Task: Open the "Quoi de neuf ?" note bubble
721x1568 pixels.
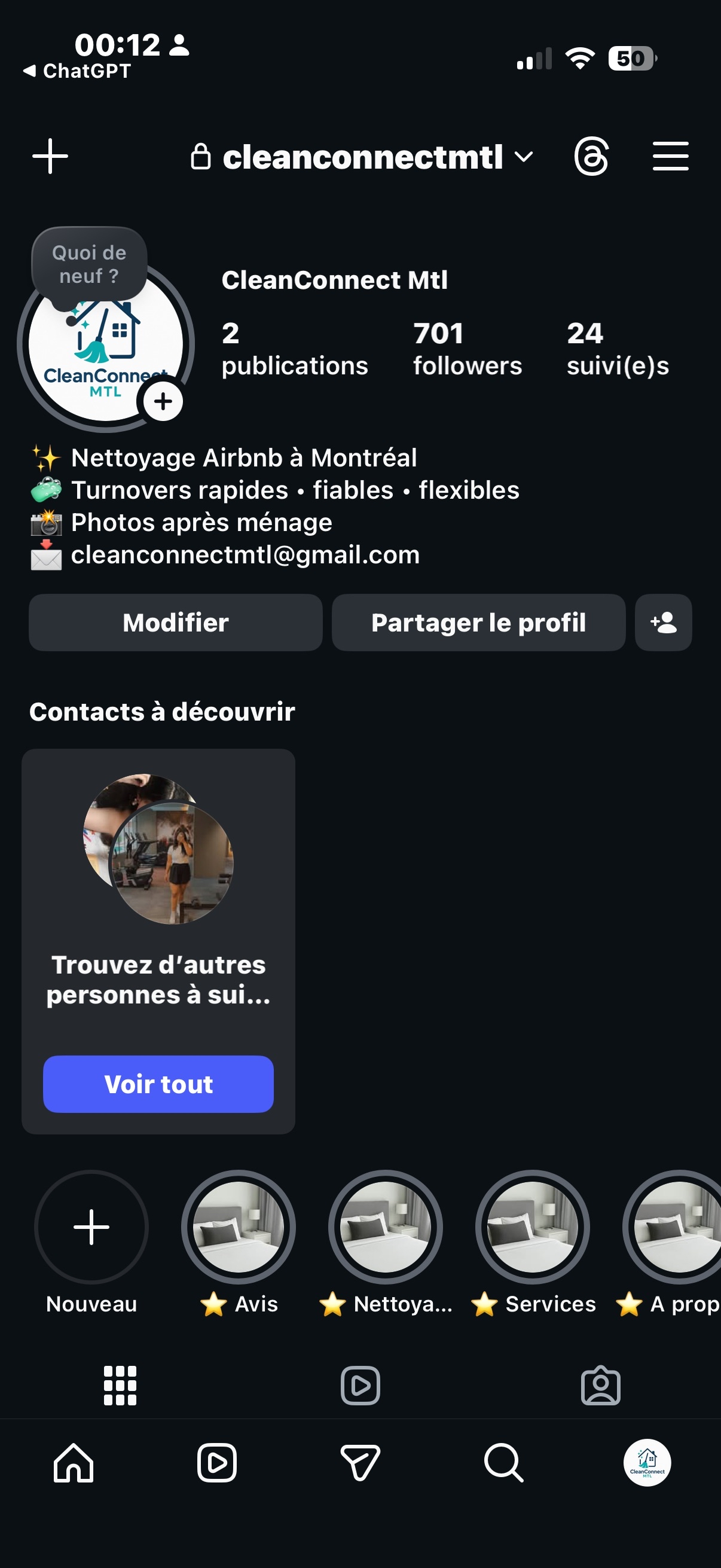Action: tap(89, 265)
